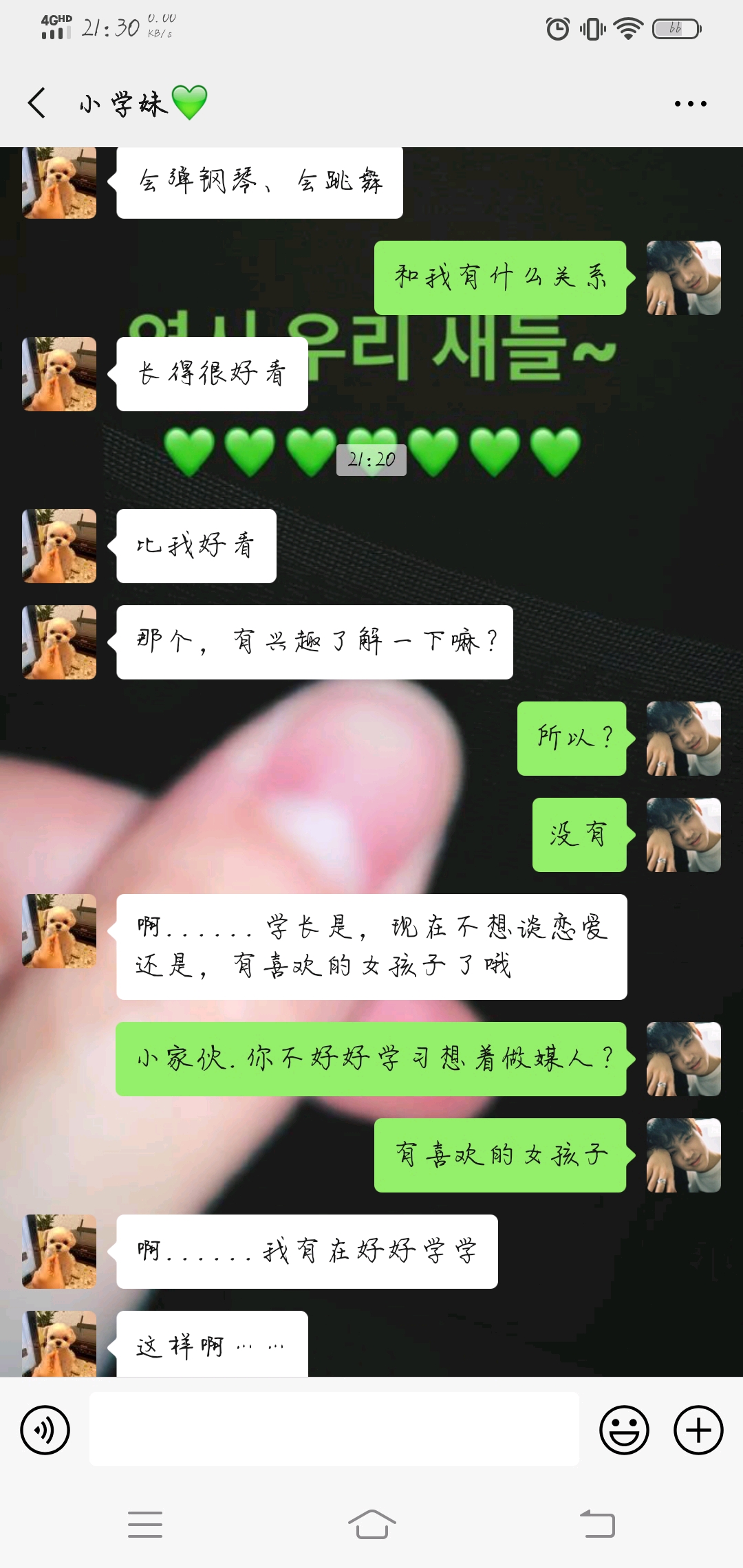Image resolution: width=743 pixels, height=1568 pixels.
Task: Open the emoji sticker panel
Action: pos(624,1430)
